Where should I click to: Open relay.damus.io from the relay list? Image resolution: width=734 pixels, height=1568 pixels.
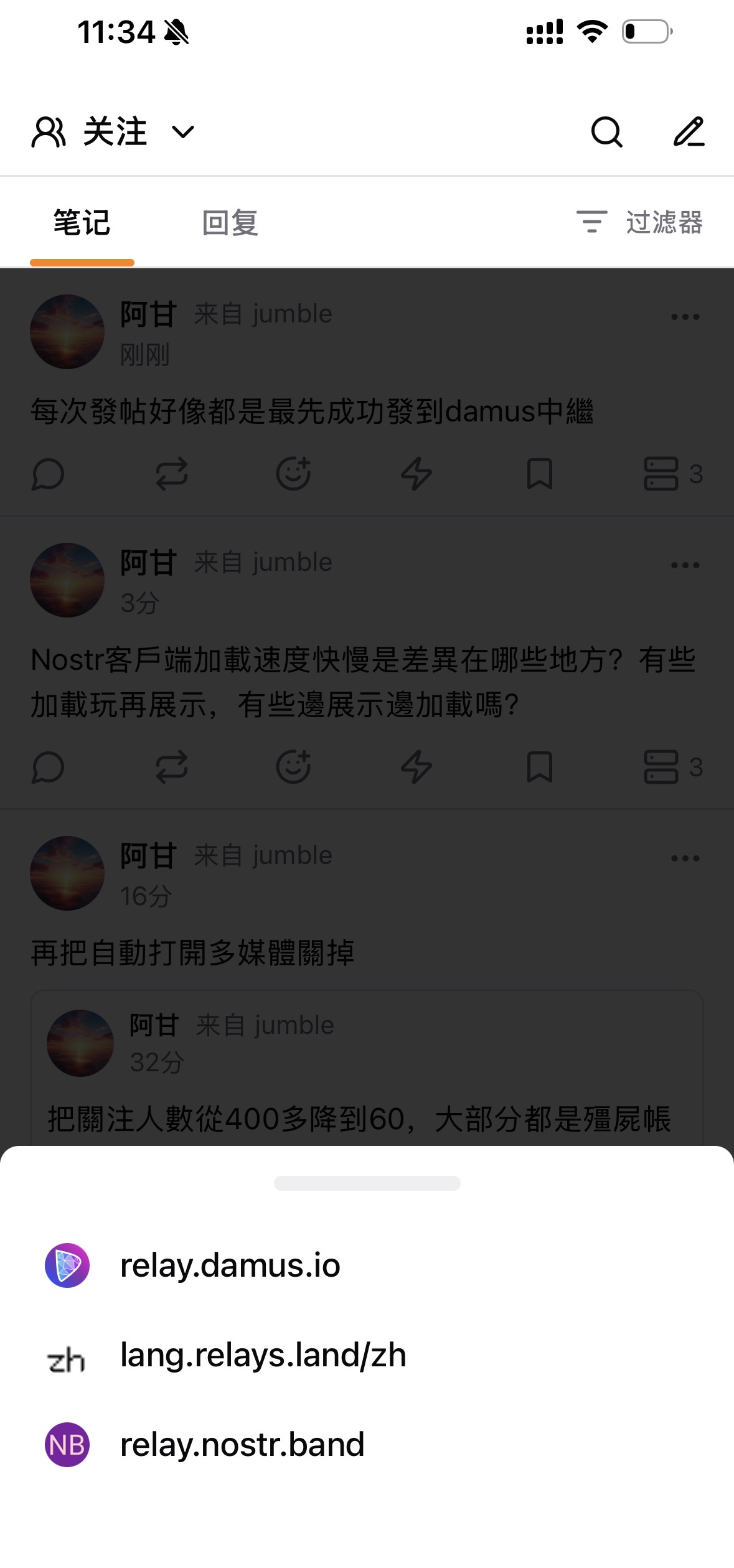pyautogui.click(x=230, y=1265)
